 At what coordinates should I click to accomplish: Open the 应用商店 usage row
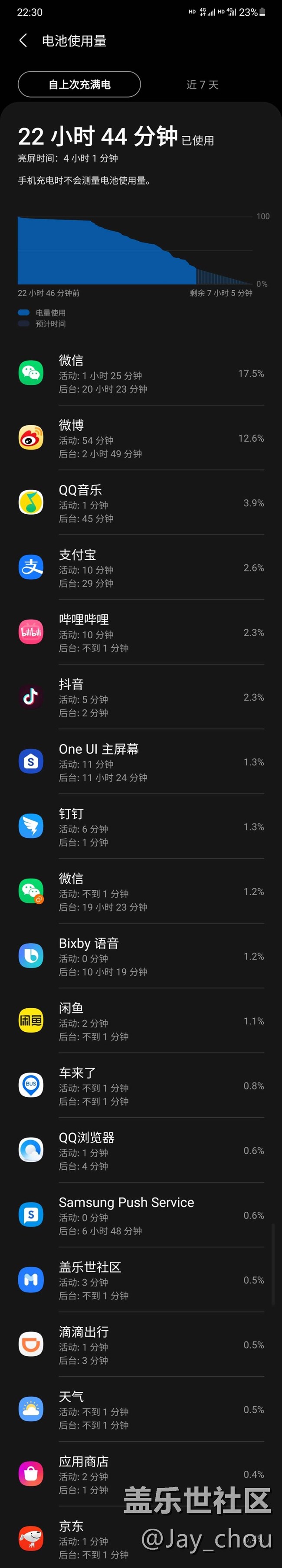coord(141,1474)
